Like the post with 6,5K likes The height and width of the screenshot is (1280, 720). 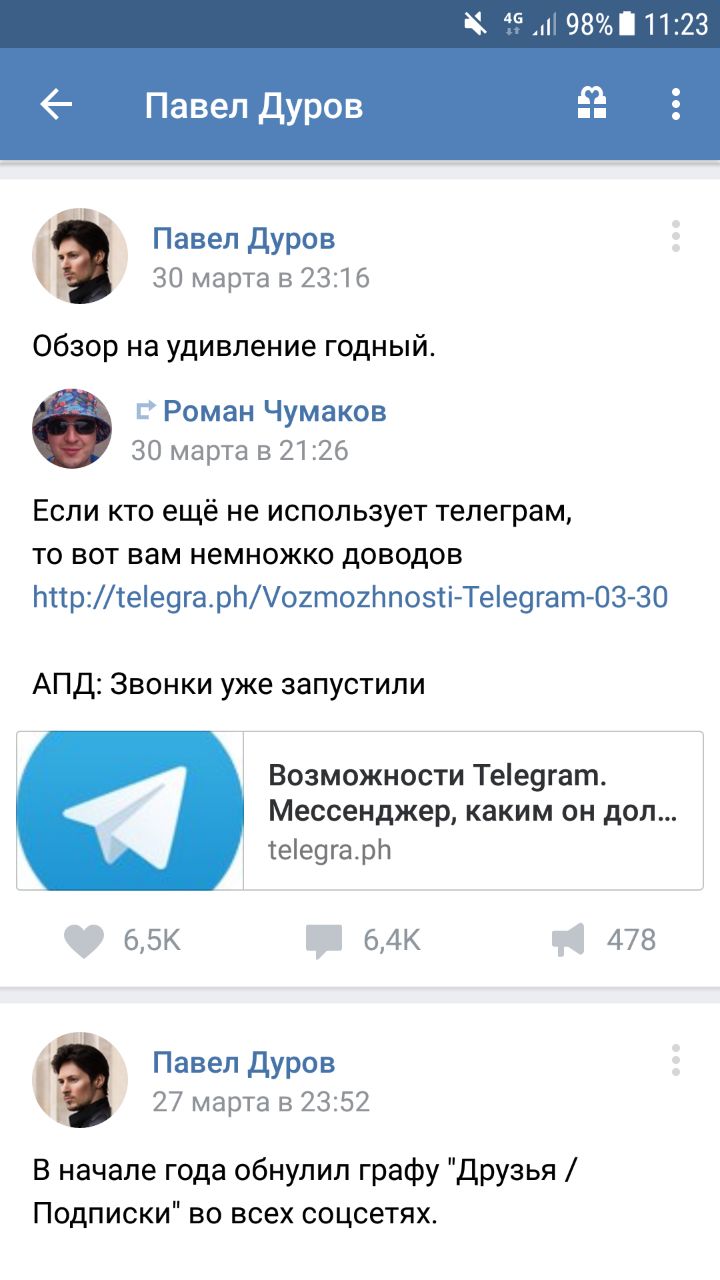point(85,940)
